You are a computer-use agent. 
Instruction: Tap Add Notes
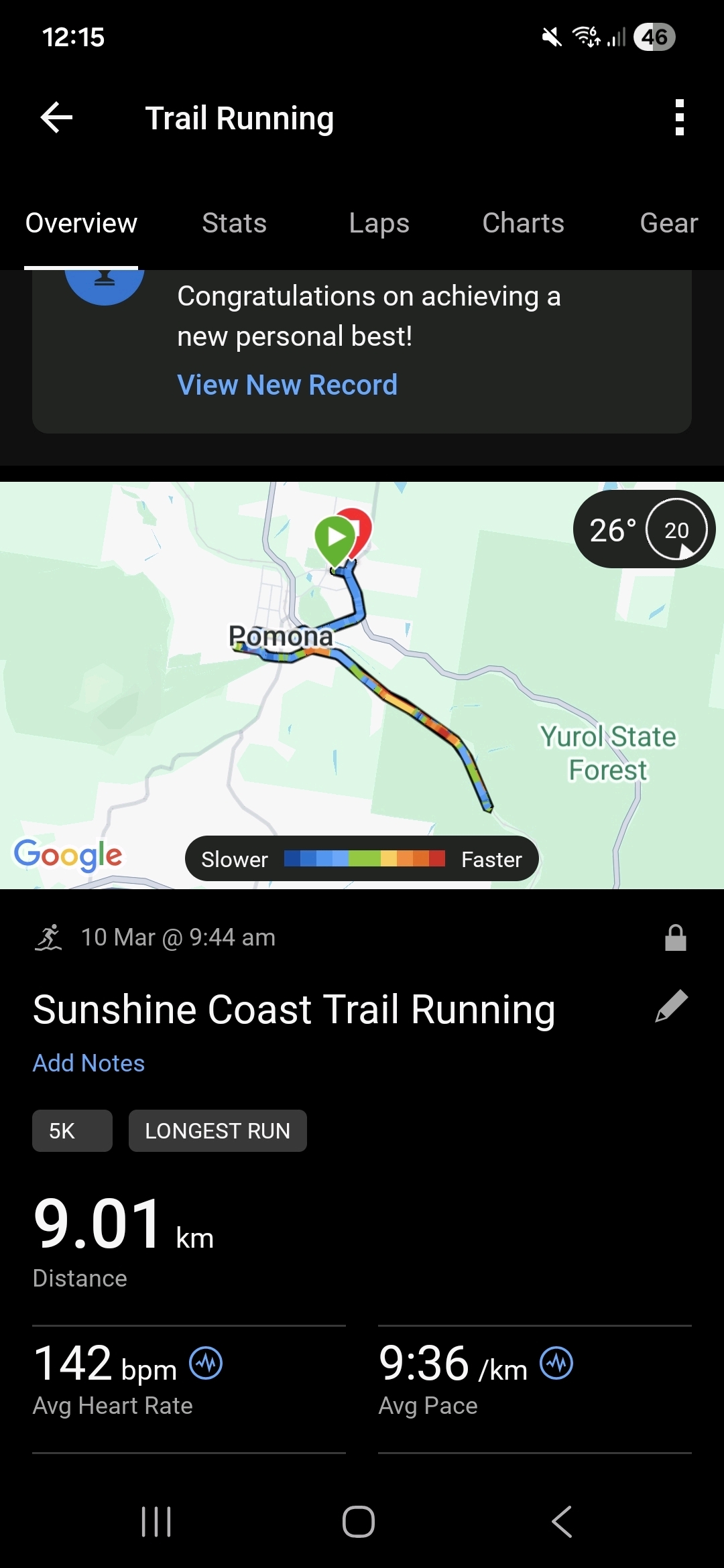88,1063
